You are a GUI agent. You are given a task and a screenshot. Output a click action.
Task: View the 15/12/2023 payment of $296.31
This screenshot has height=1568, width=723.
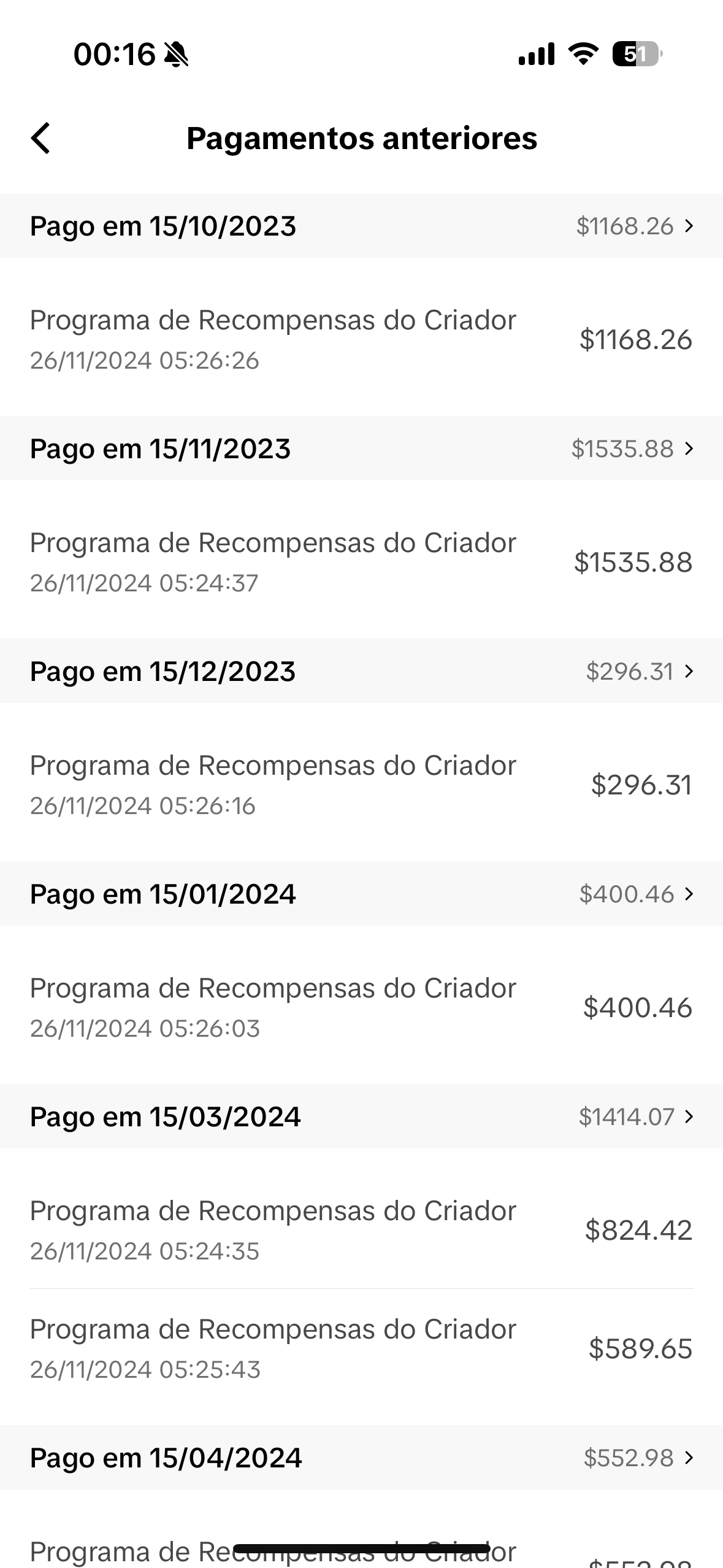point(361,671)
